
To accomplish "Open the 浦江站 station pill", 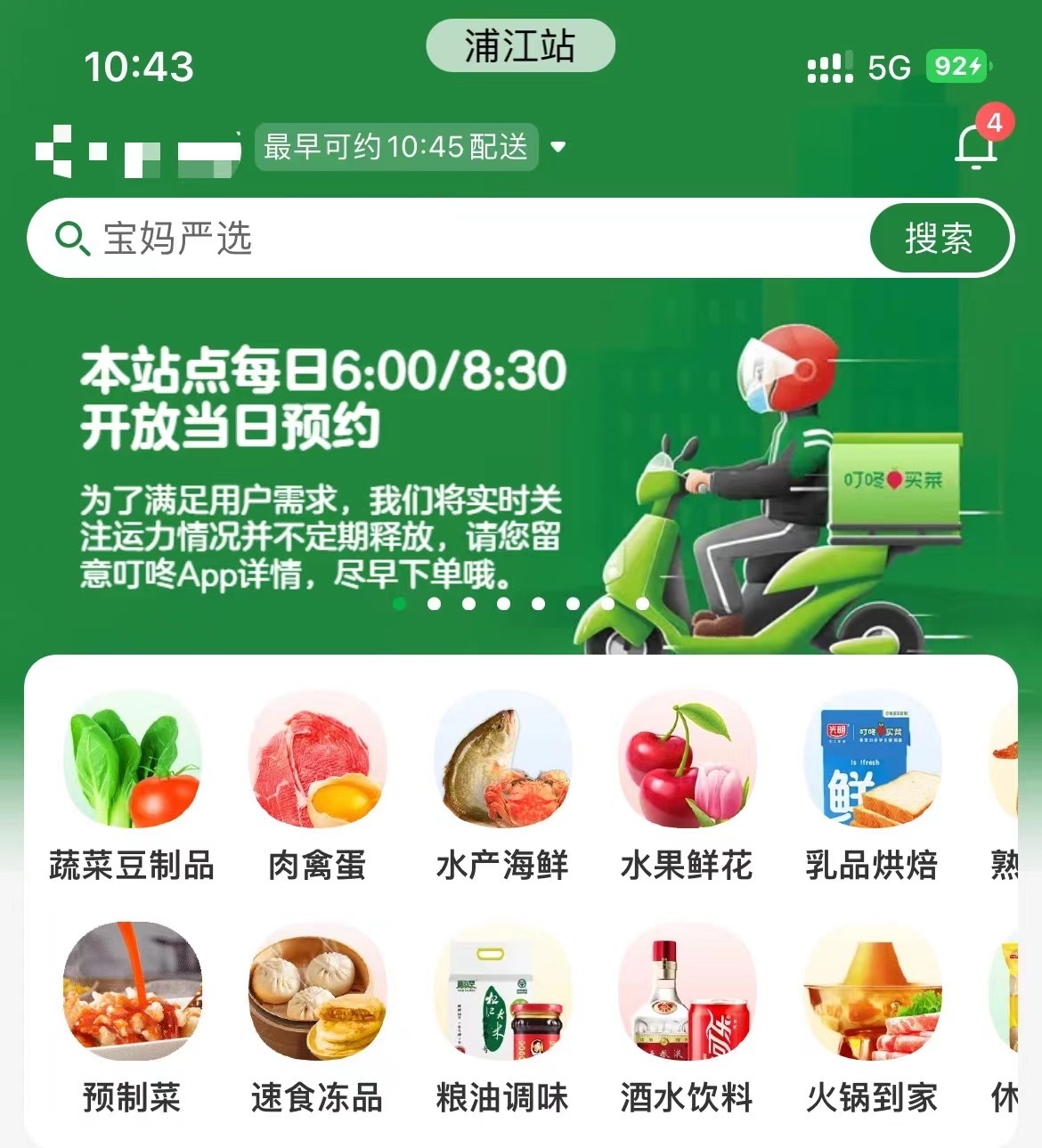I will pyautogui.click(x=520, y=46).
